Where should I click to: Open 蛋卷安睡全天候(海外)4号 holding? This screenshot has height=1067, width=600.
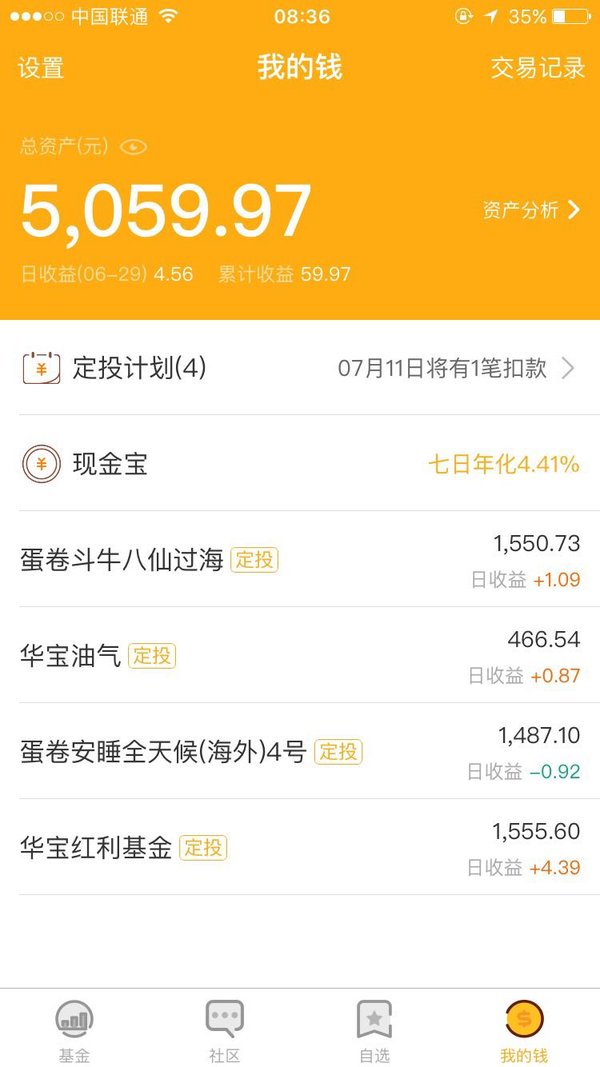[300, 752]
